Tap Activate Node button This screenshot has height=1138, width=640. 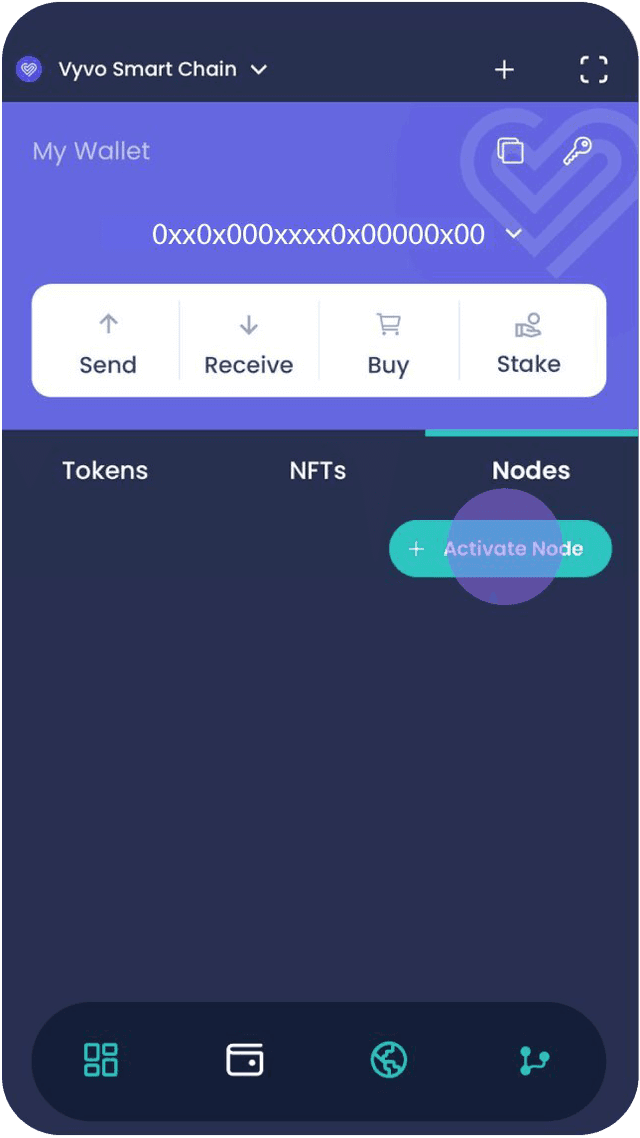(x=500, y=548)
